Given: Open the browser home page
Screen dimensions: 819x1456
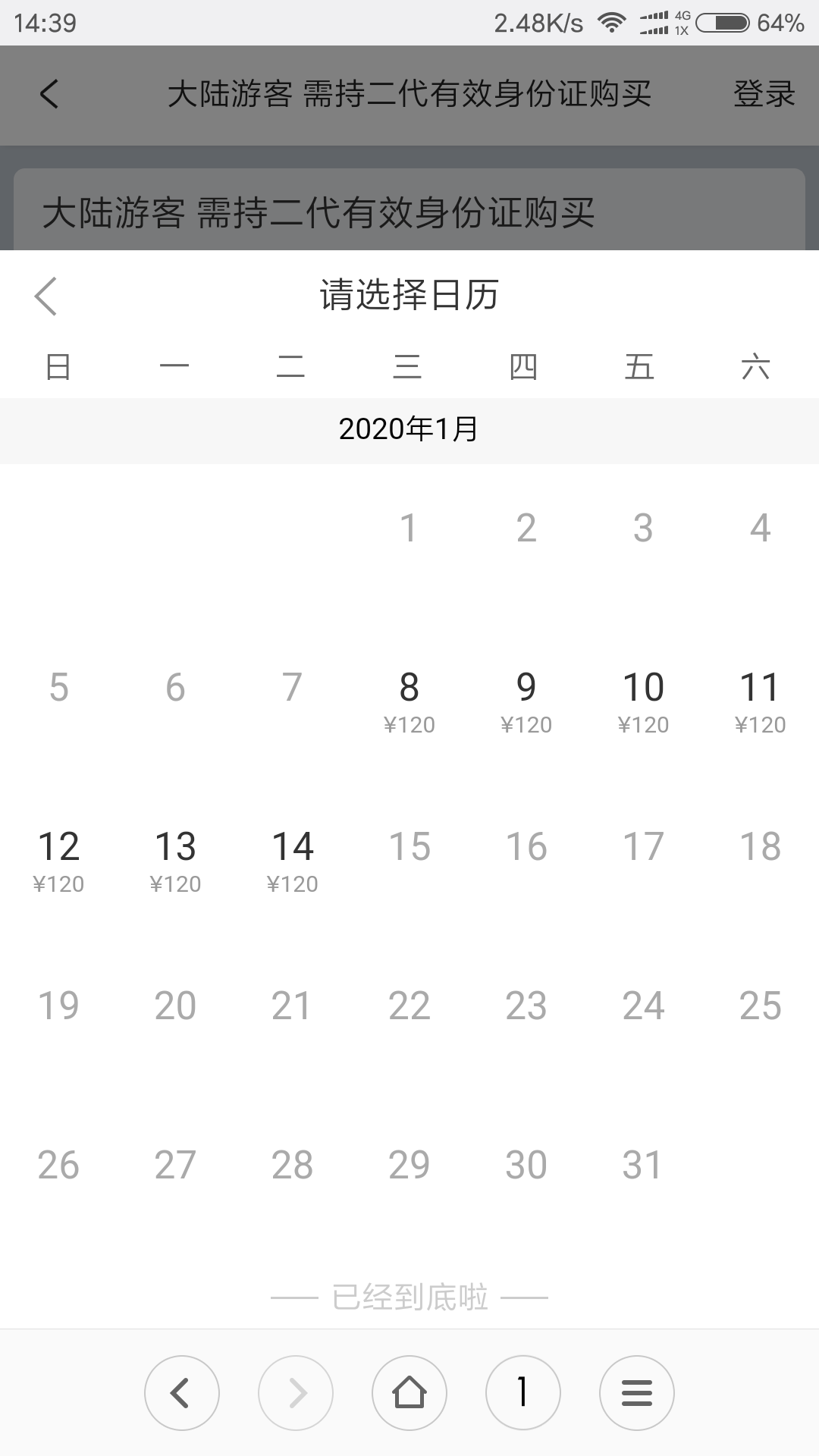Looking at the screenshot, I should coord(409,1392).
